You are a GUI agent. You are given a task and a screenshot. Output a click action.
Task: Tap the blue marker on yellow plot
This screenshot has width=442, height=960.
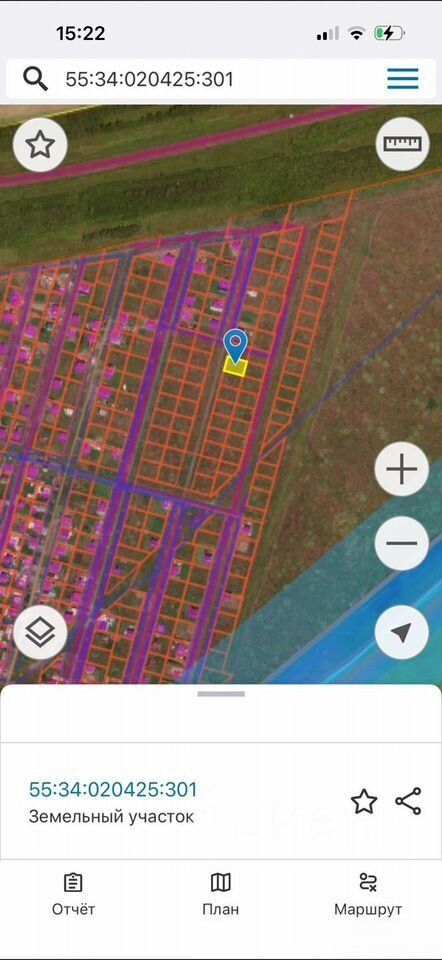coord(235,347)
